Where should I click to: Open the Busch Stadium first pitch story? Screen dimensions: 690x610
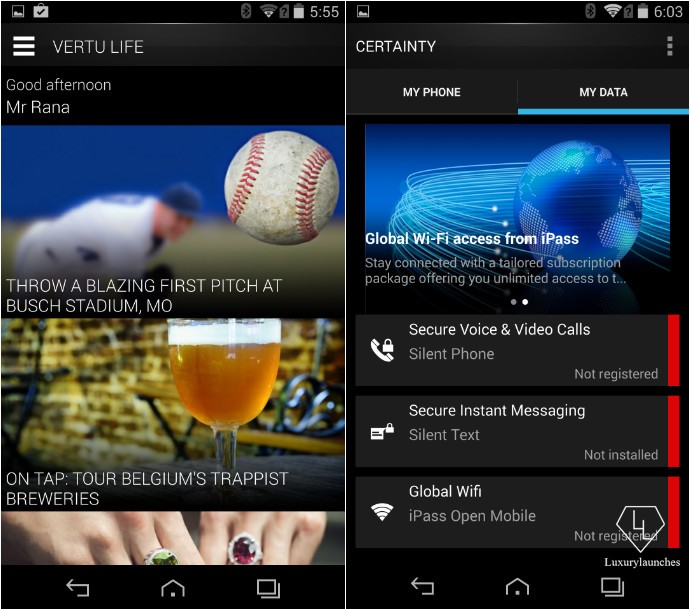coord(172,221)
